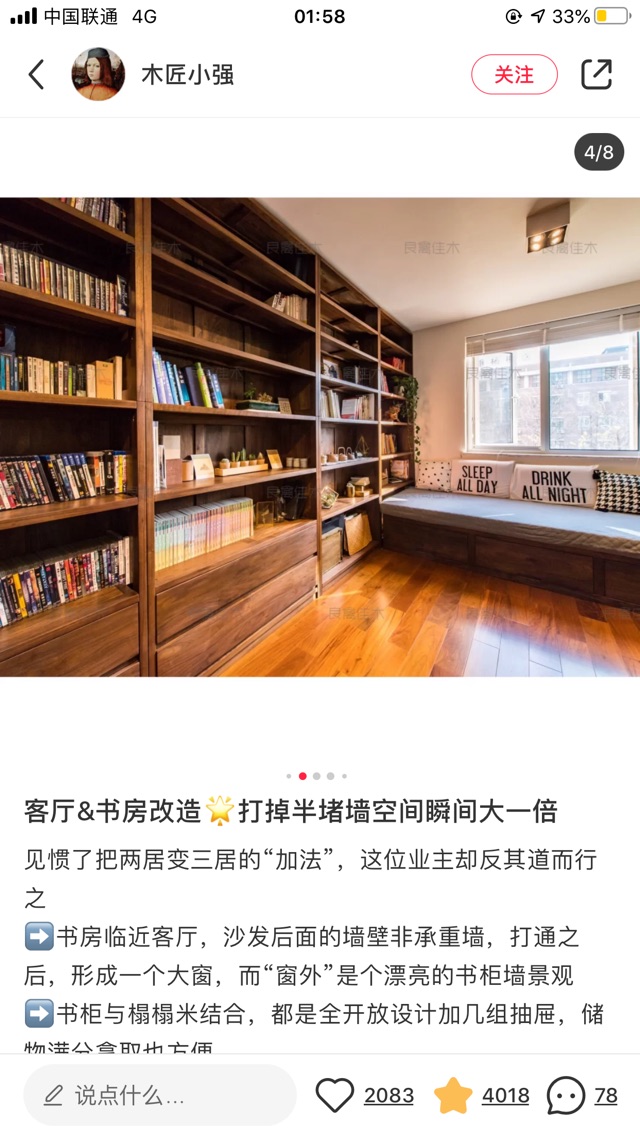
Task: Like this post with the heart icon
Action: [335, 1096]
